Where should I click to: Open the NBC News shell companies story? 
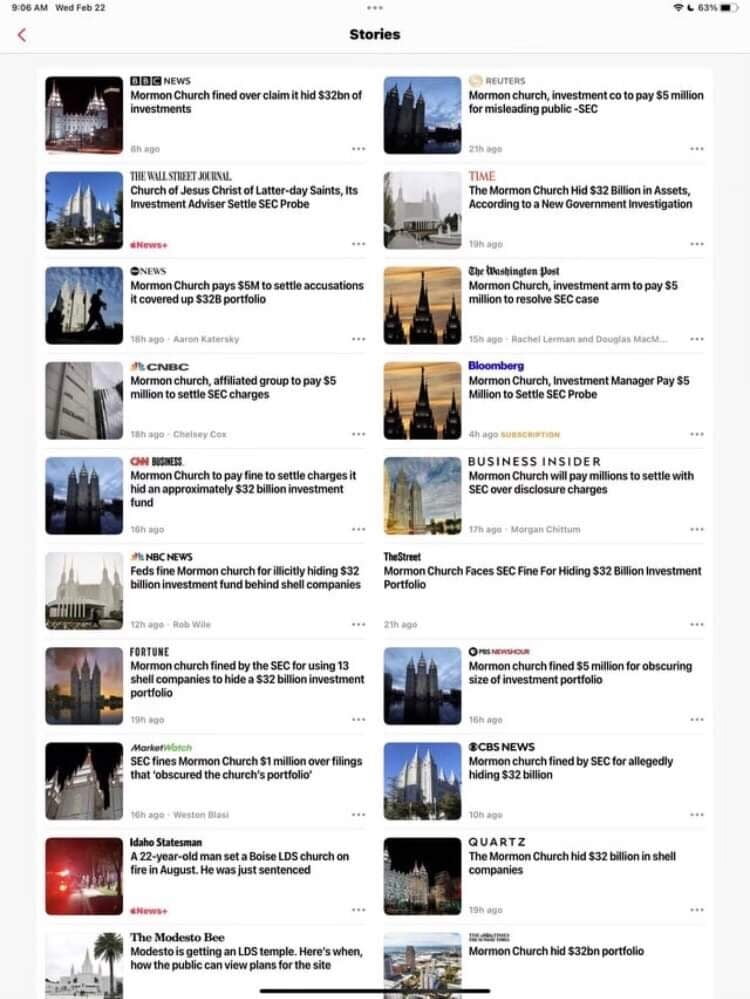click(245, 577)
